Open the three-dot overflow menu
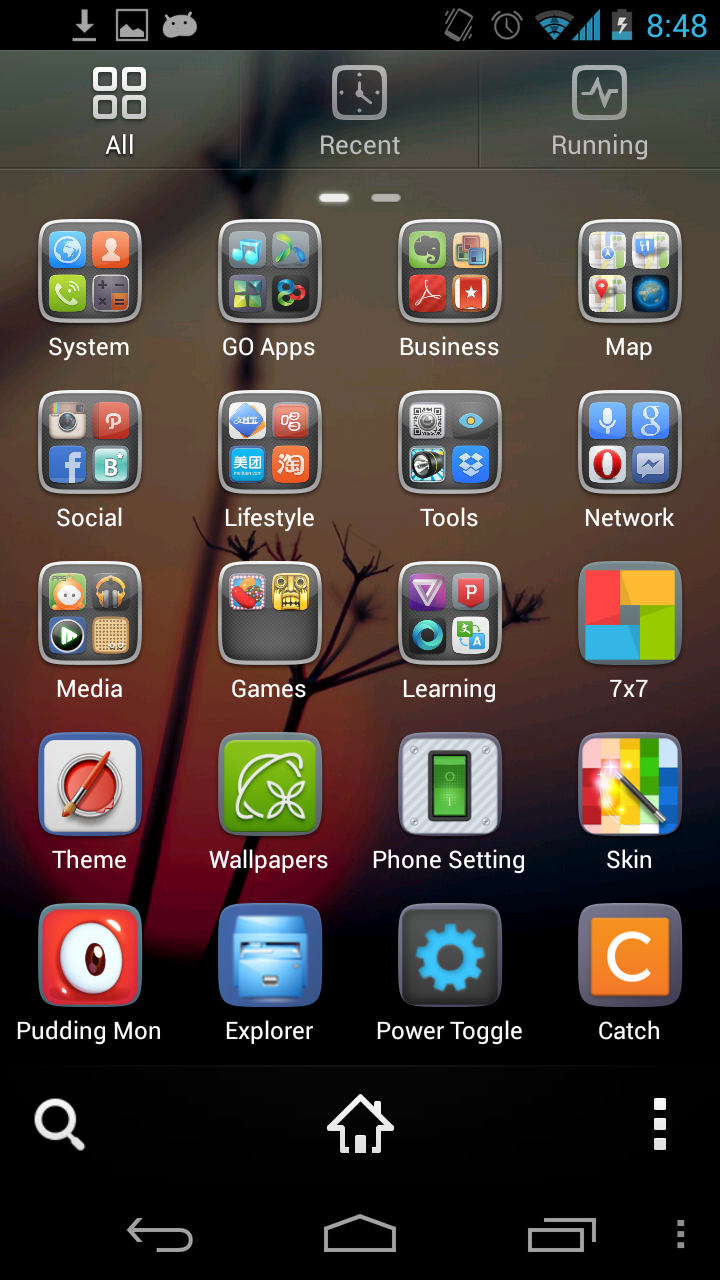720x1280 pixels. coord(659,1124)
